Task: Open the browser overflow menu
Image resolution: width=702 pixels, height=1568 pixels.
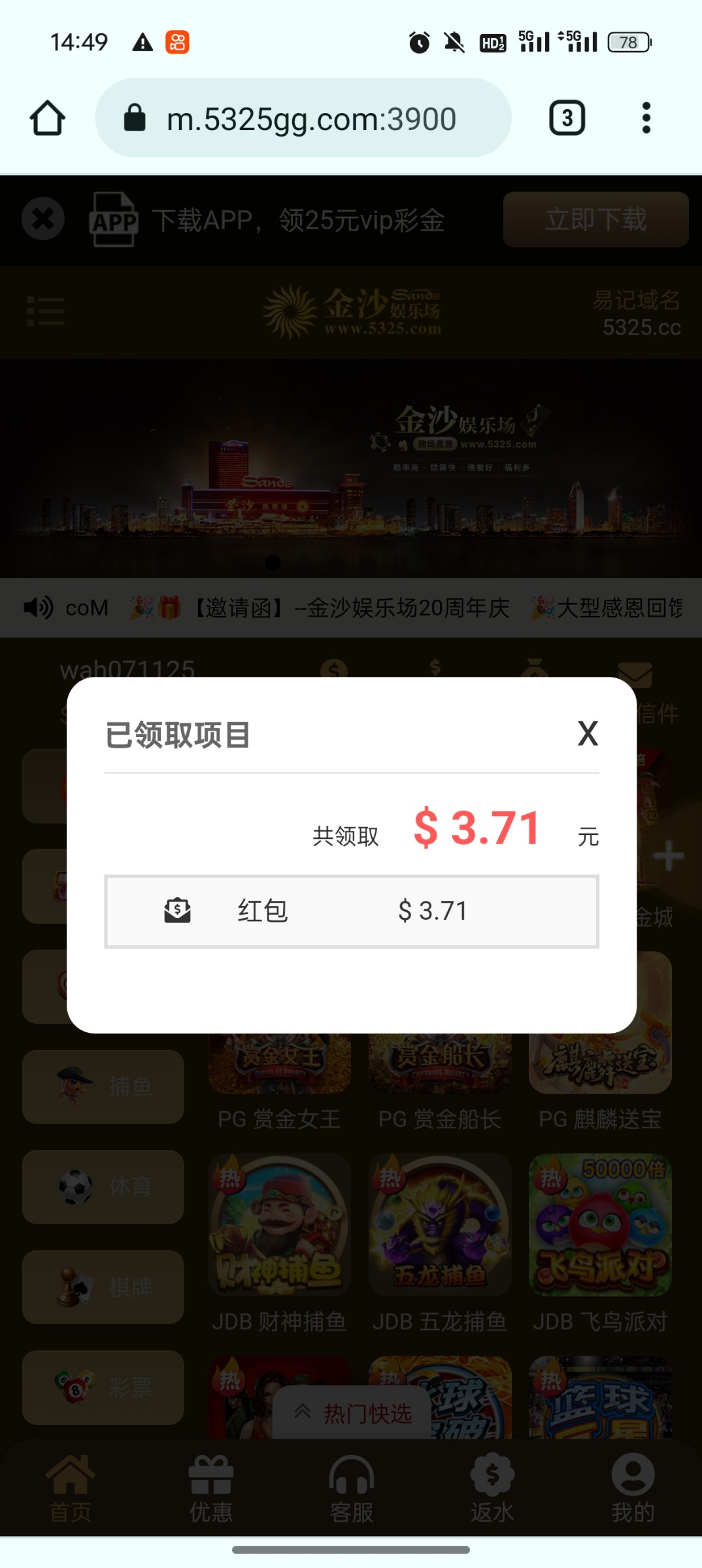Action: pyautogui.click(x=646, y=118)
